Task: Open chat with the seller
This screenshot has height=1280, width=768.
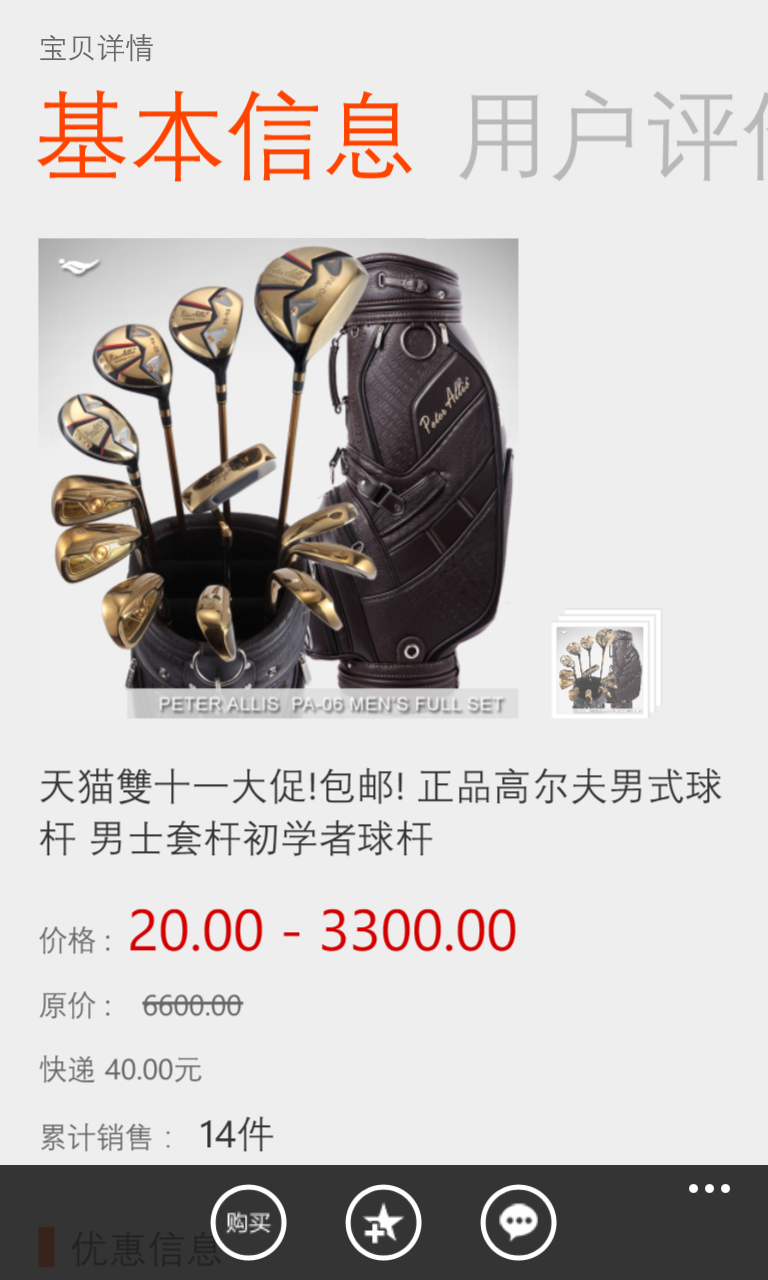Action: [x=518, y=1222]
